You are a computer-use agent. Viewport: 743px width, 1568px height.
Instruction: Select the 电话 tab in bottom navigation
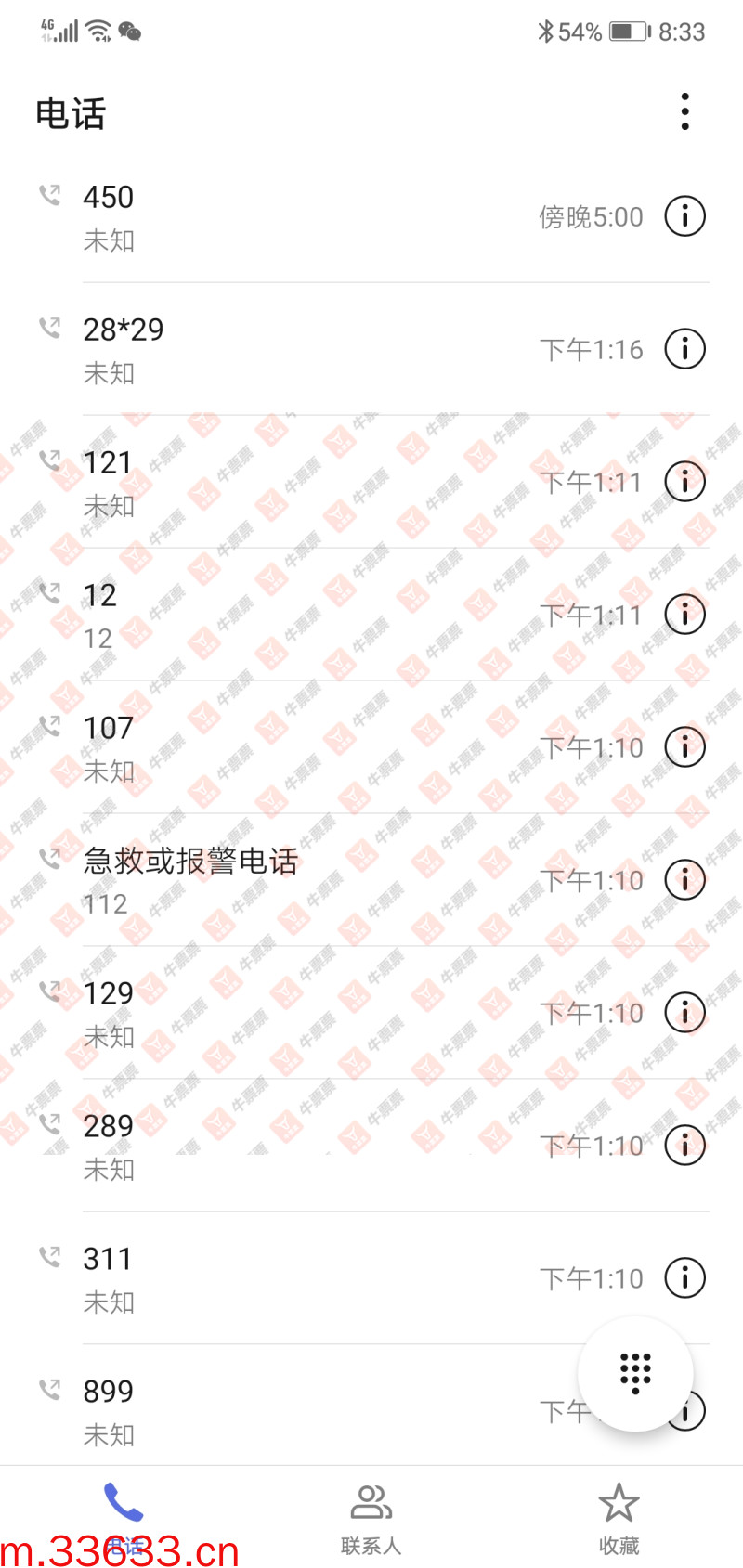(x=123, y=1519)
